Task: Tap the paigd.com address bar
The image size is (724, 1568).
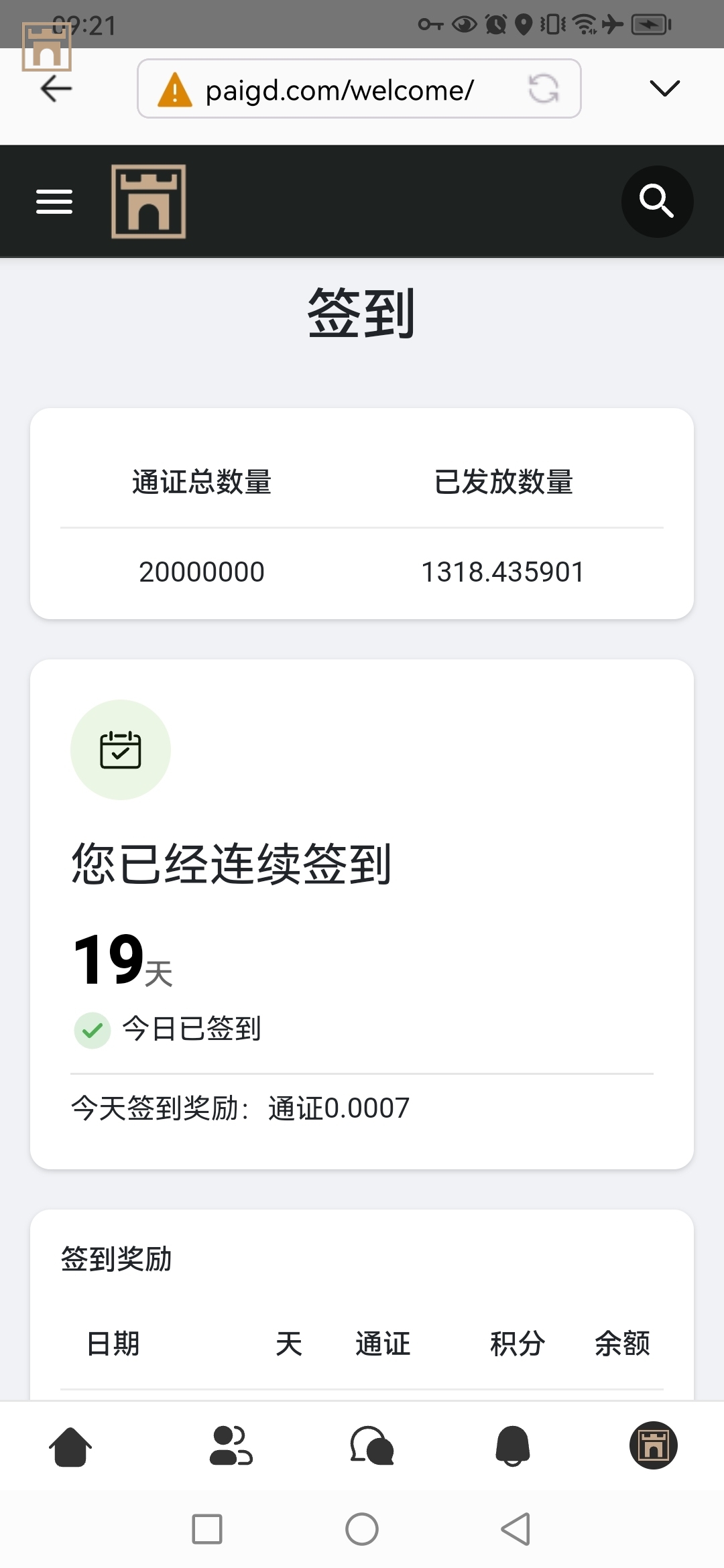Action: click(339, 89)
